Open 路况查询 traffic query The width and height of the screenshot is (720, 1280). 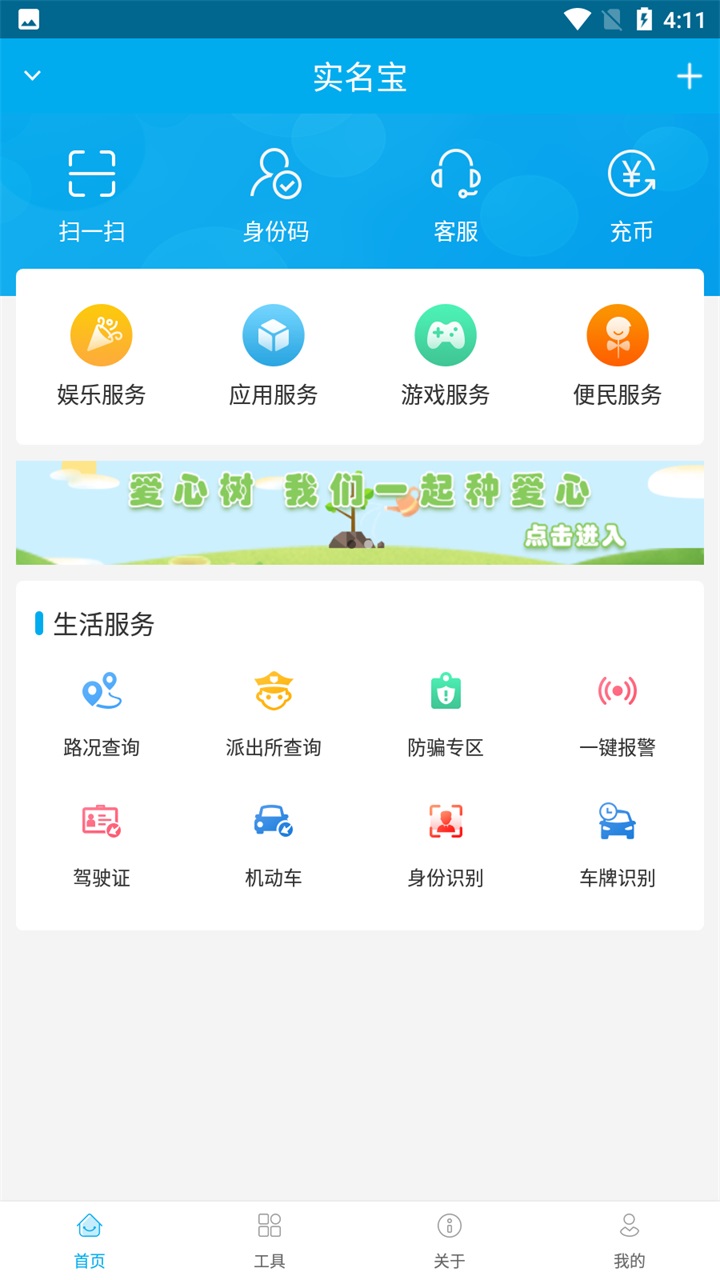(x=100, y=707)
